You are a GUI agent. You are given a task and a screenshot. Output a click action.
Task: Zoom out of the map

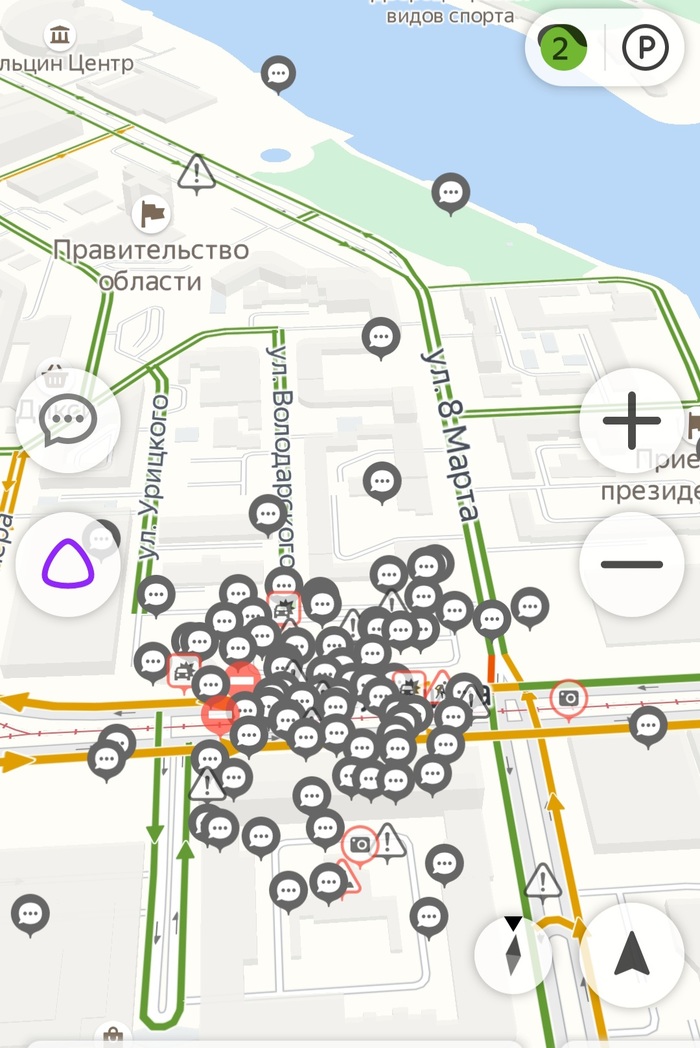632,565
